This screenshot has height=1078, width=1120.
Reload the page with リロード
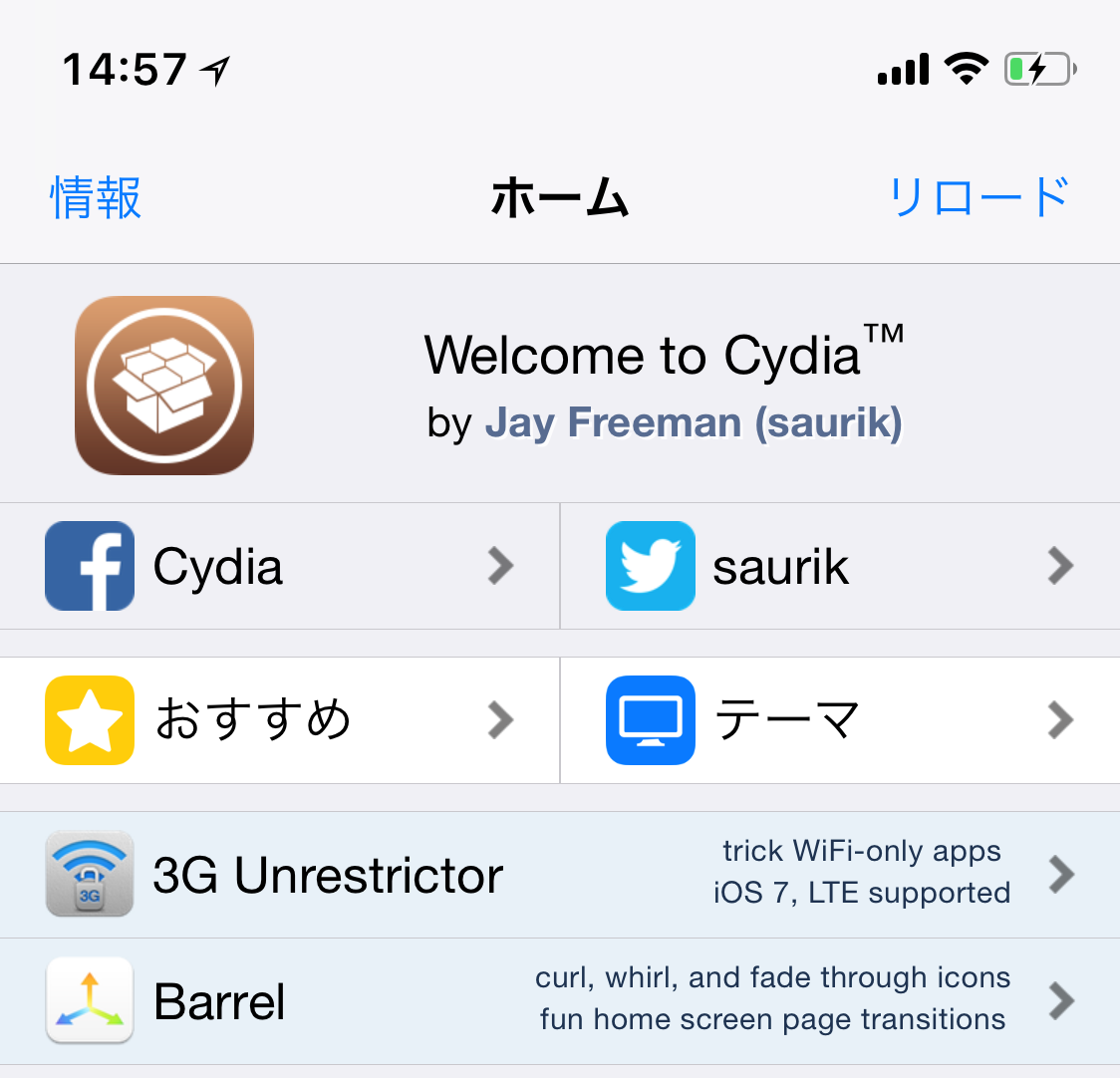pos(978,197)
